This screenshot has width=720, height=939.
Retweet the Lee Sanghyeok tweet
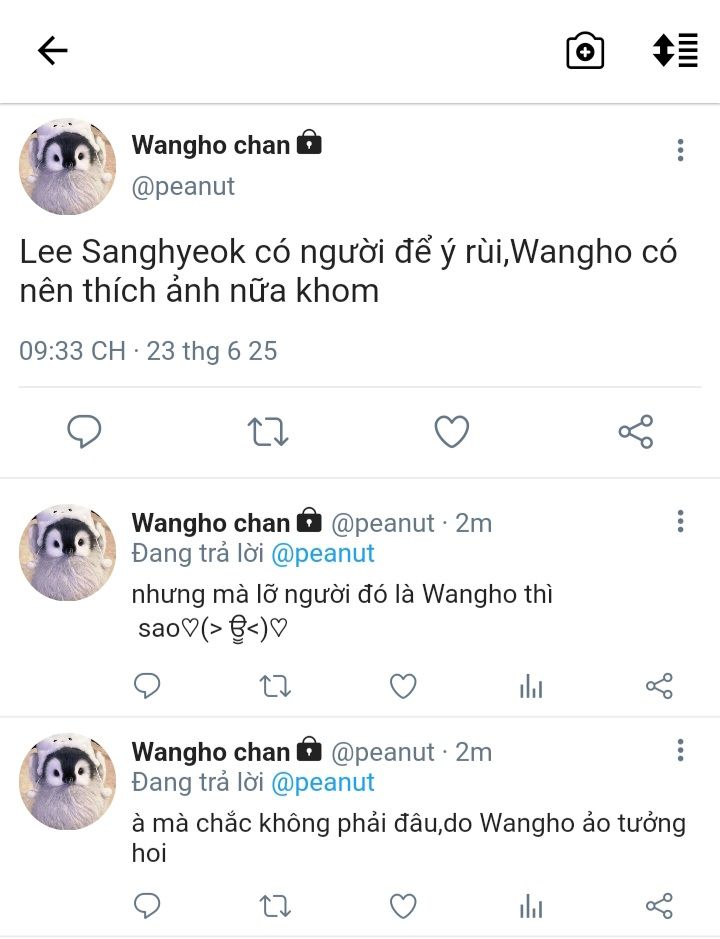click(x=268, y=432)
